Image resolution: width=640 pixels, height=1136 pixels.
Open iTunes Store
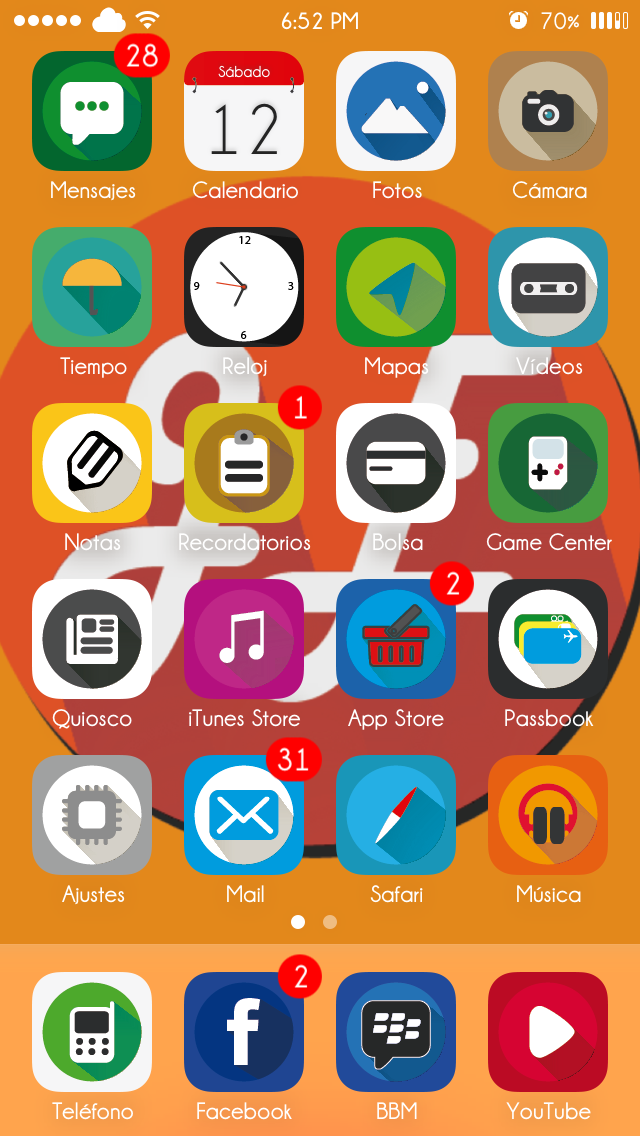(x=244, y=639)
